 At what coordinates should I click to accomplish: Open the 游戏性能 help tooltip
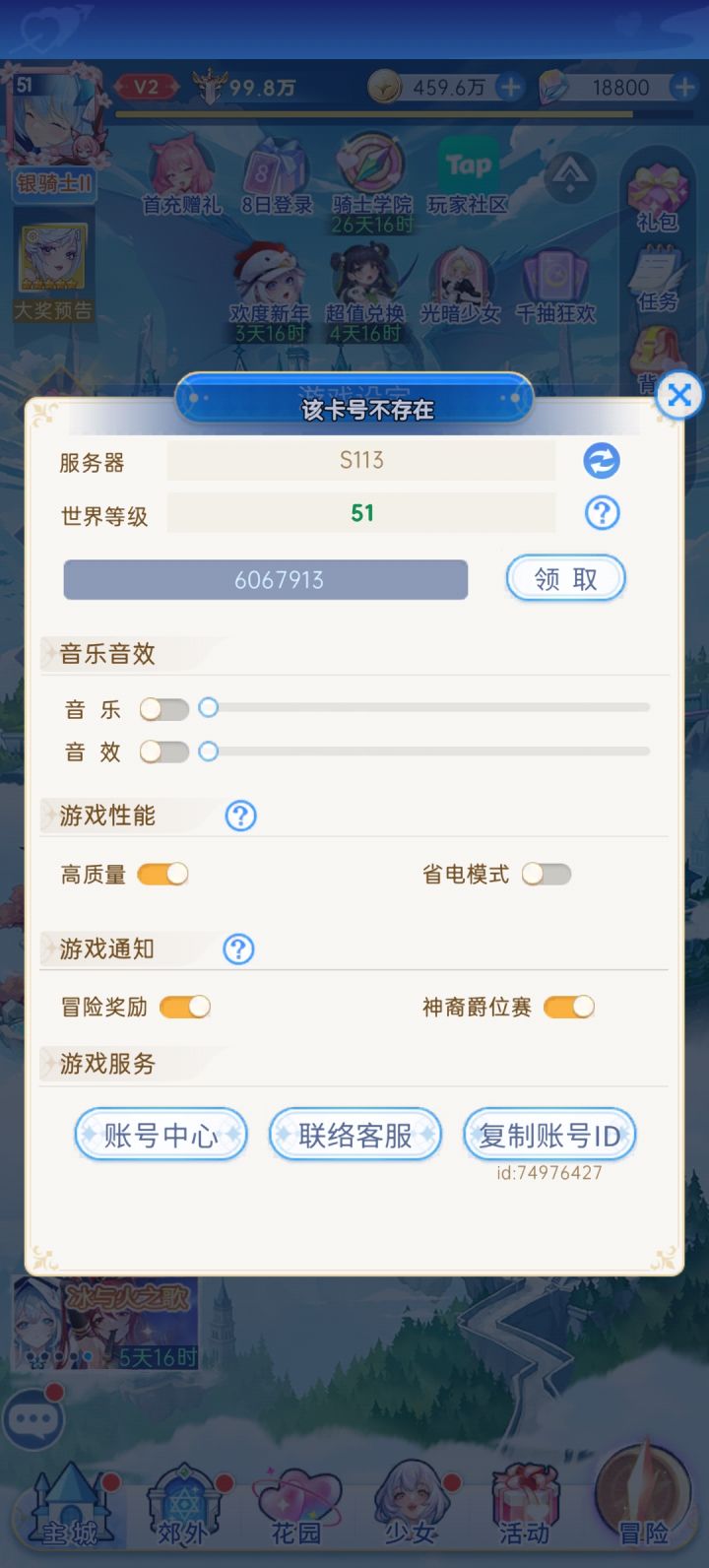tap(237, 815)
